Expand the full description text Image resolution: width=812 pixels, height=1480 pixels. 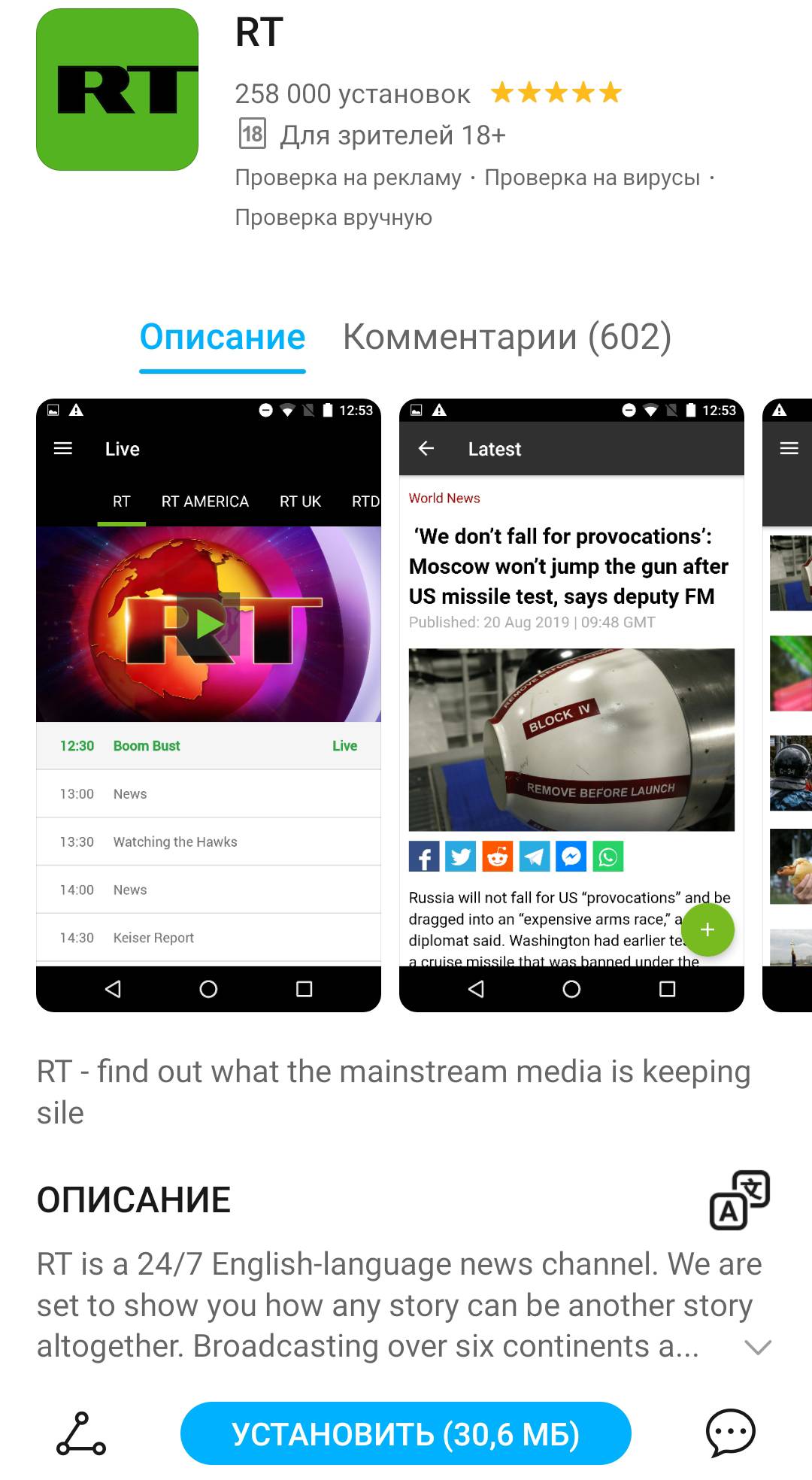tap(757, 1347)
